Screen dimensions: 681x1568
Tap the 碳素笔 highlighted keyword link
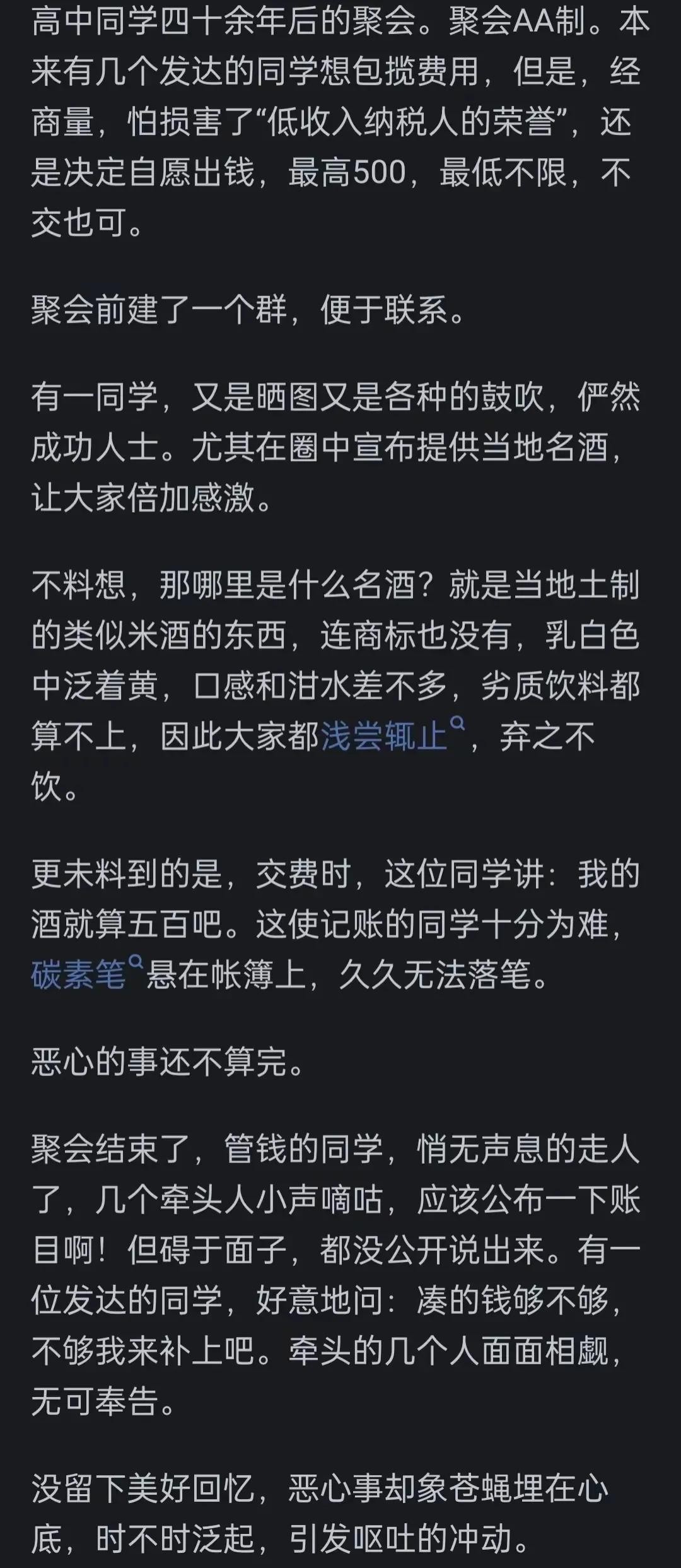tap(79, 975)
